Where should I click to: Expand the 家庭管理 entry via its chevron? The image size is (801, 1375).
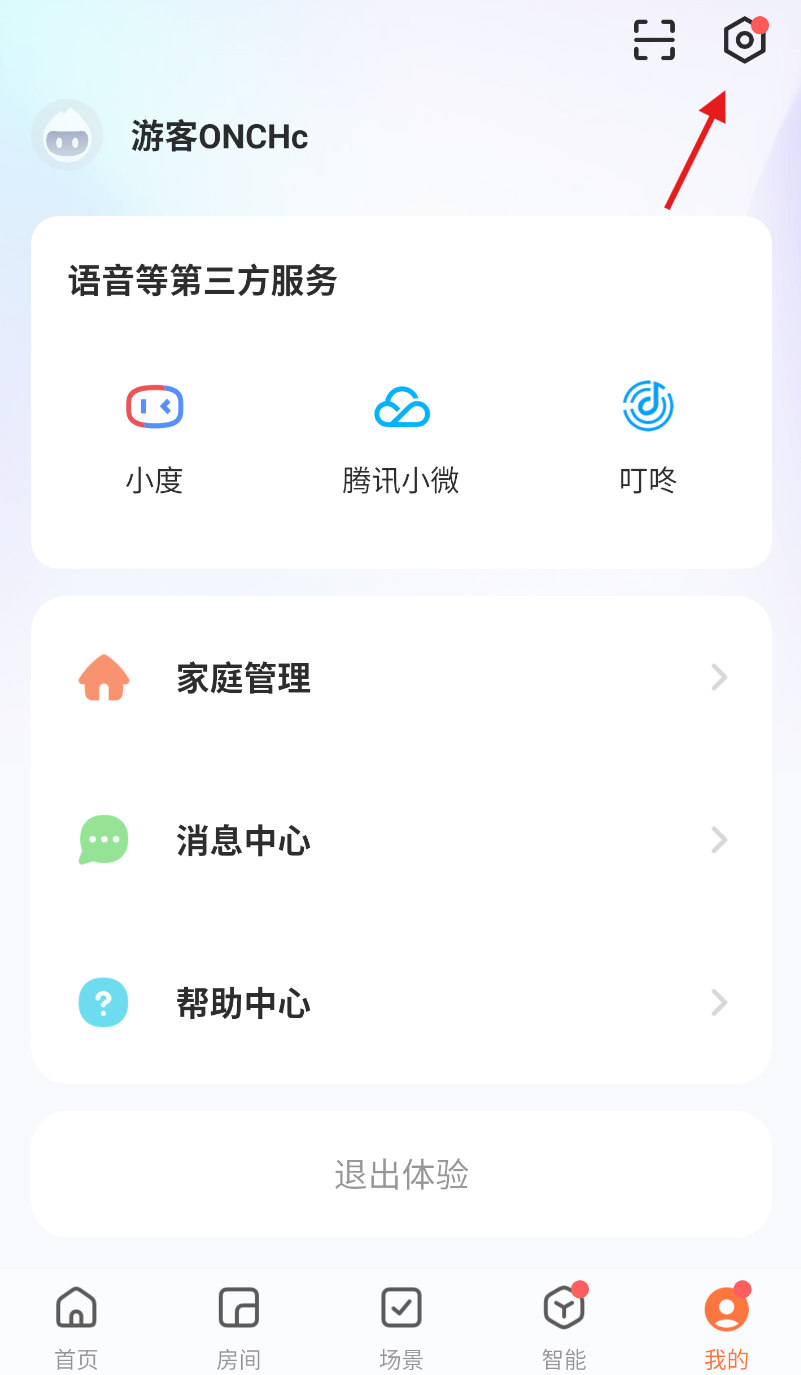click(718, 678)
